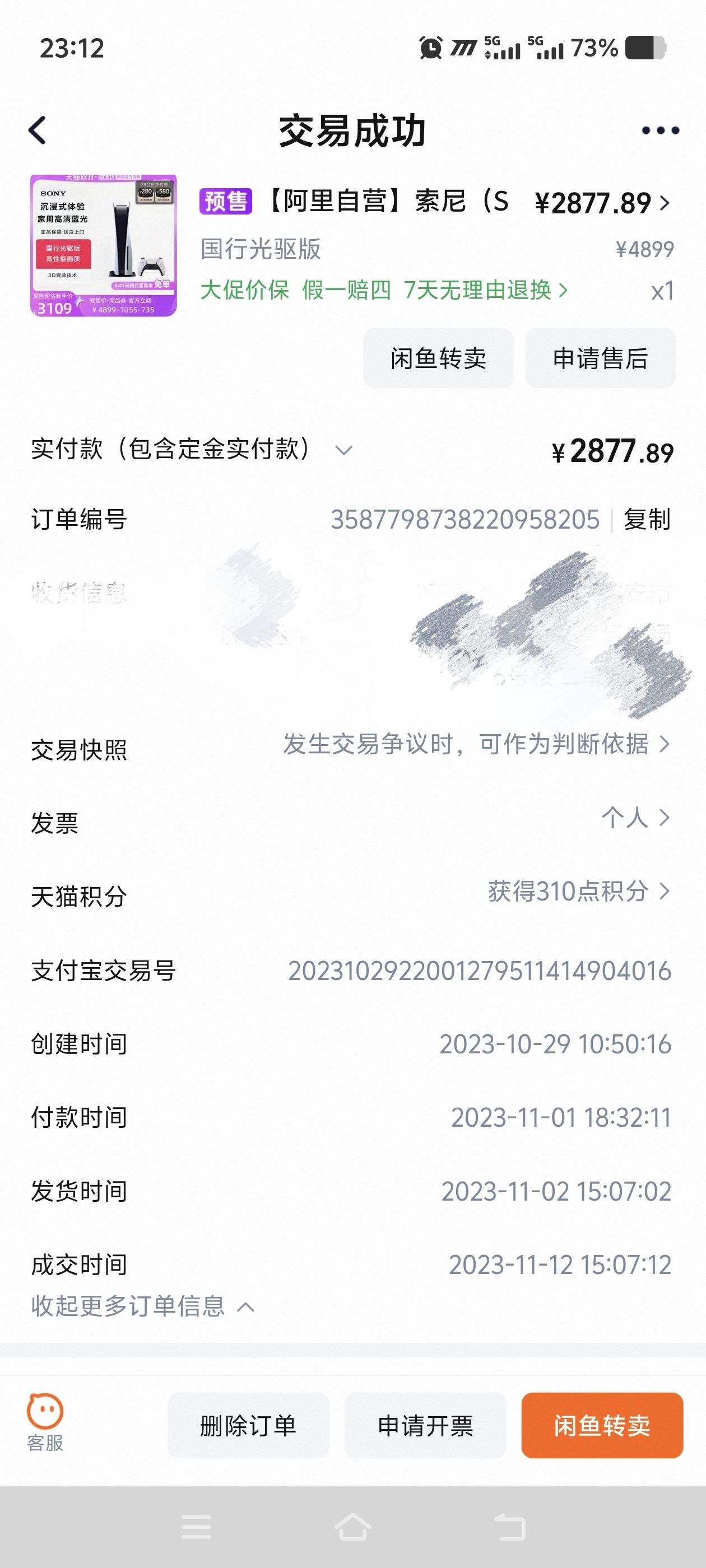Expand the 实付款 payment breakdown
Viewport: 706px width, 1568px height.
[343, 450]
